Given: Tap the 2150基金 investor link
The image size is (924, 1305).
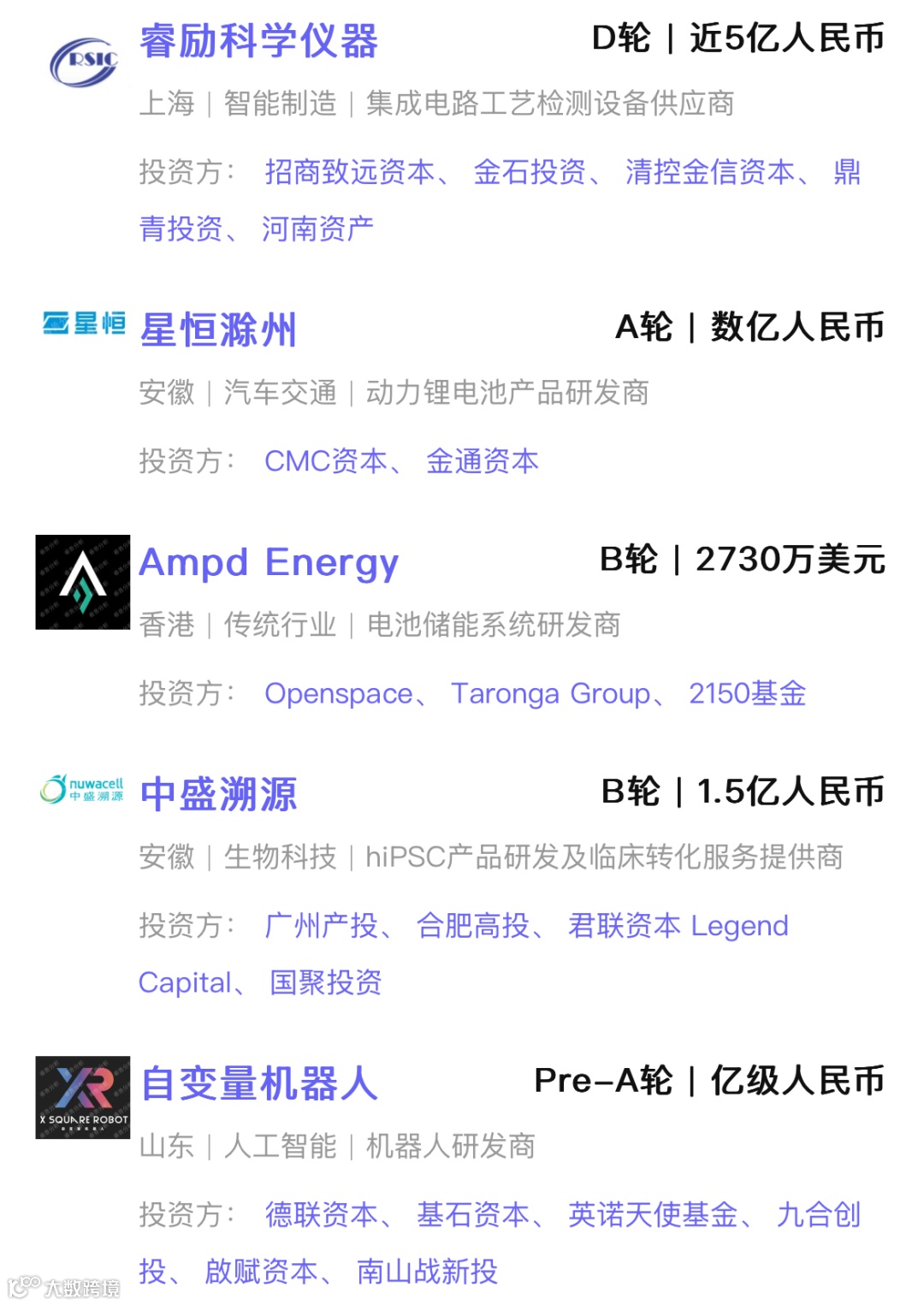Looking at the screenshot, I should [x=748, y=693].
